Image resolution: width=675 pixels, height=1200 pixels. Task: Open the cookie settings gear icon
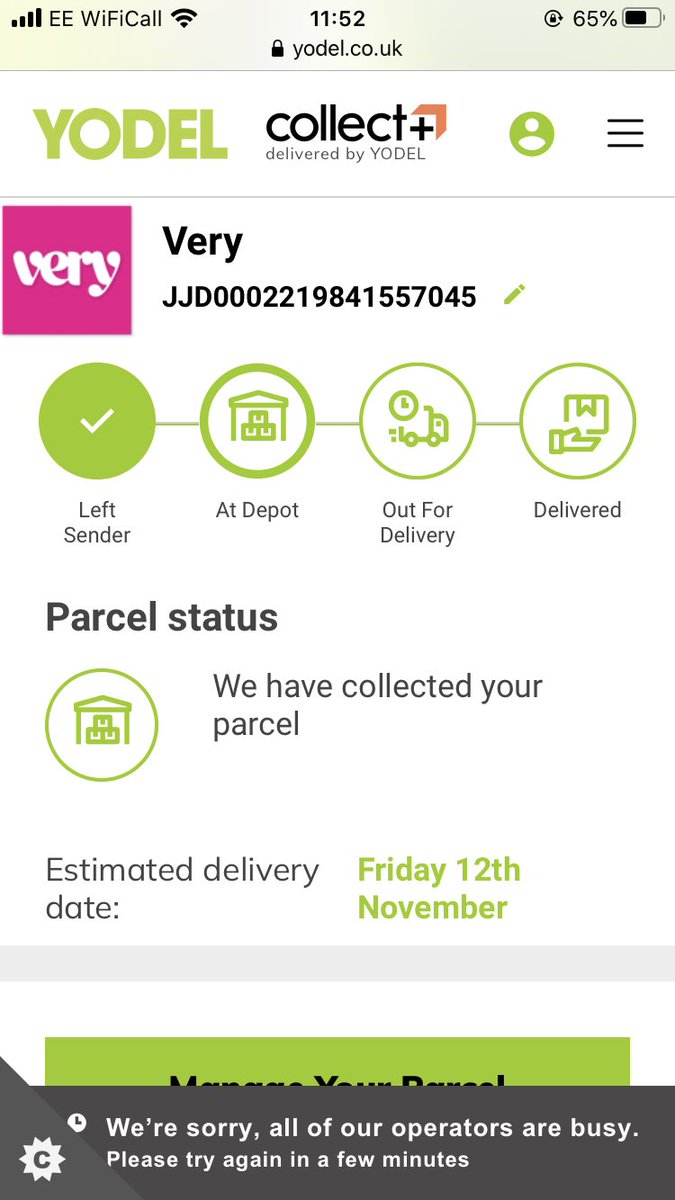tap(43, 1159)
